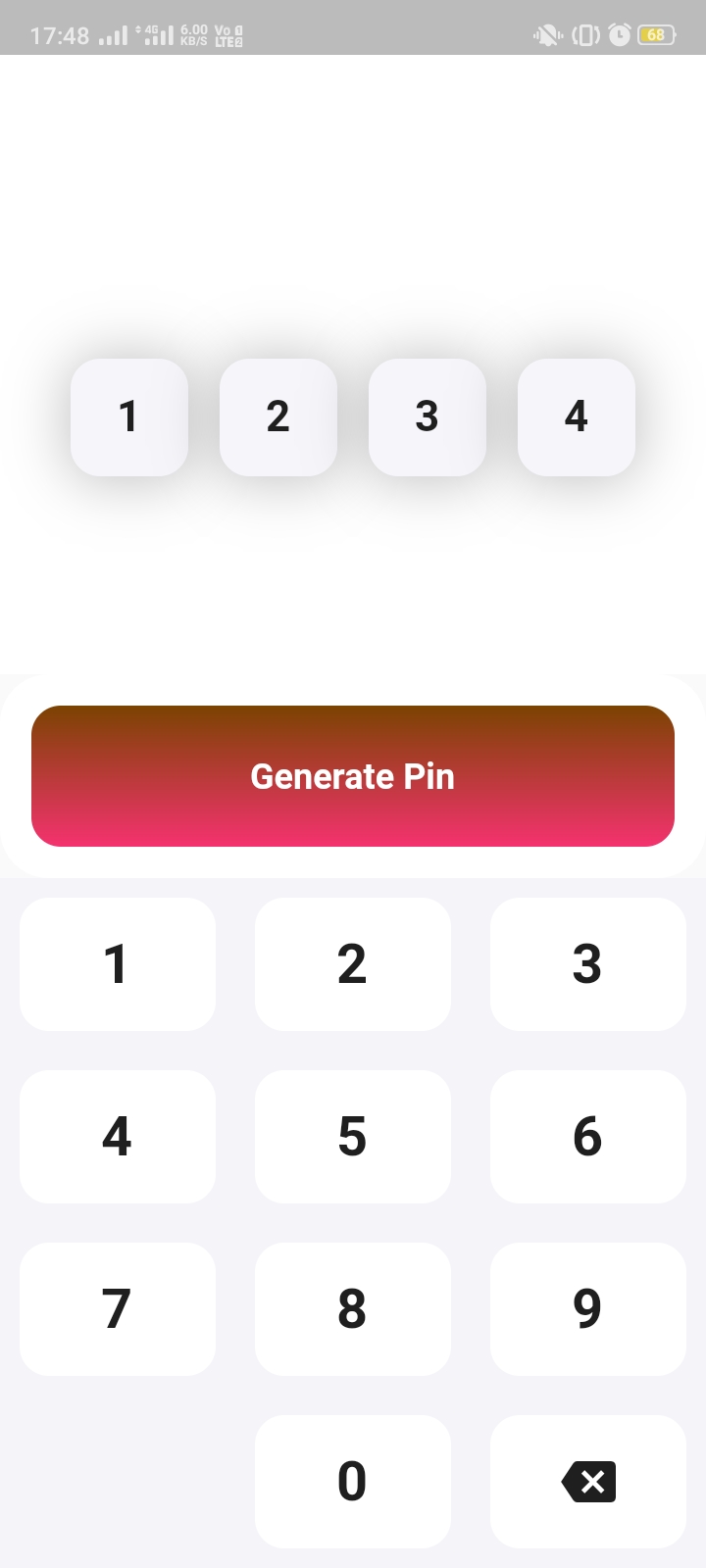This screenshot has width=706, height=1568.
Task: Delete the last digit with backspace
Action: (588, 1482)
